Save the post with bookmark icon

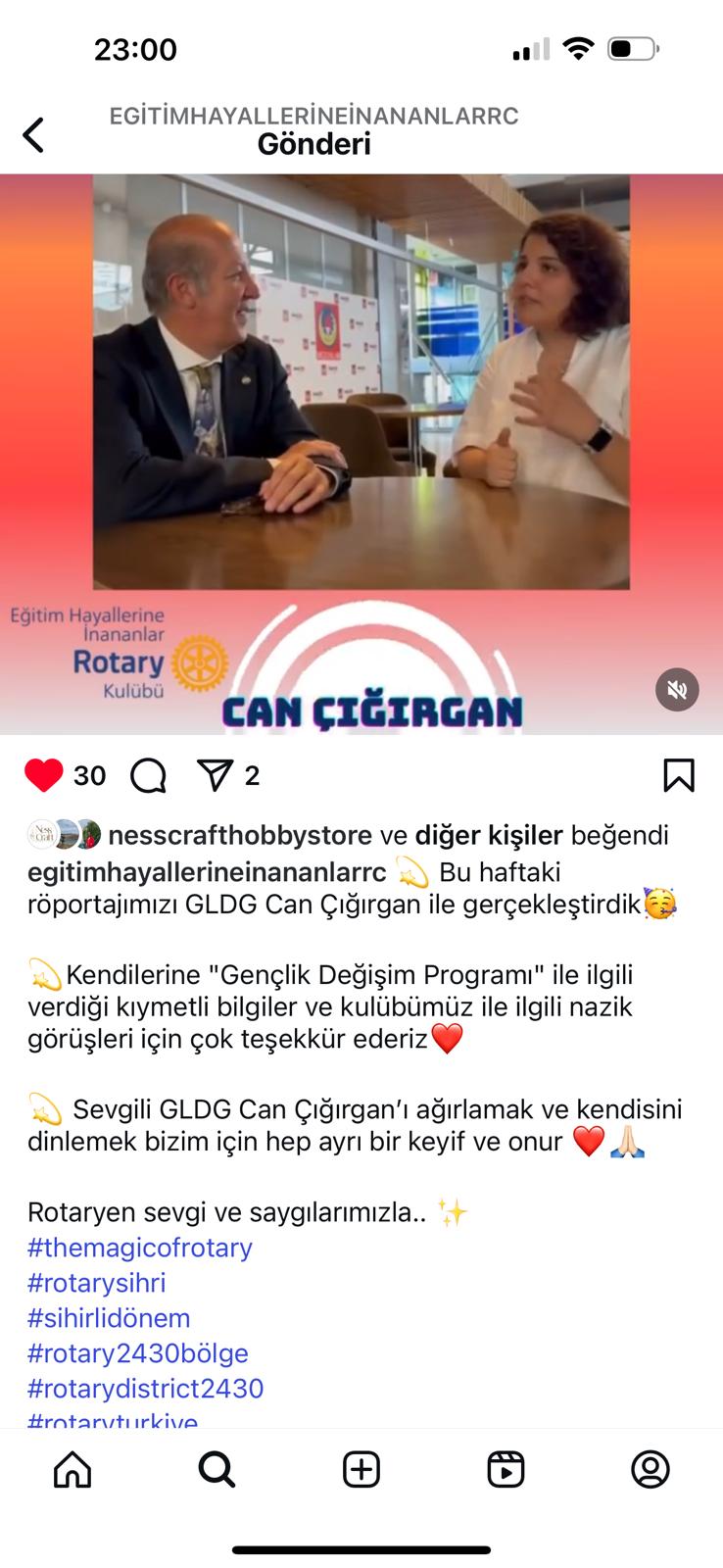point(678,775)
